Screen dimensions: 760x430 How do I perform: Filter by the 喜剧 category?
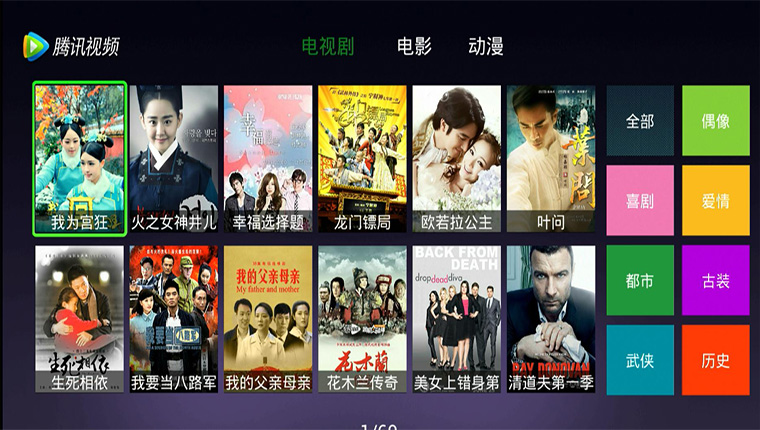pyautogui.click(x=640, y=201)
